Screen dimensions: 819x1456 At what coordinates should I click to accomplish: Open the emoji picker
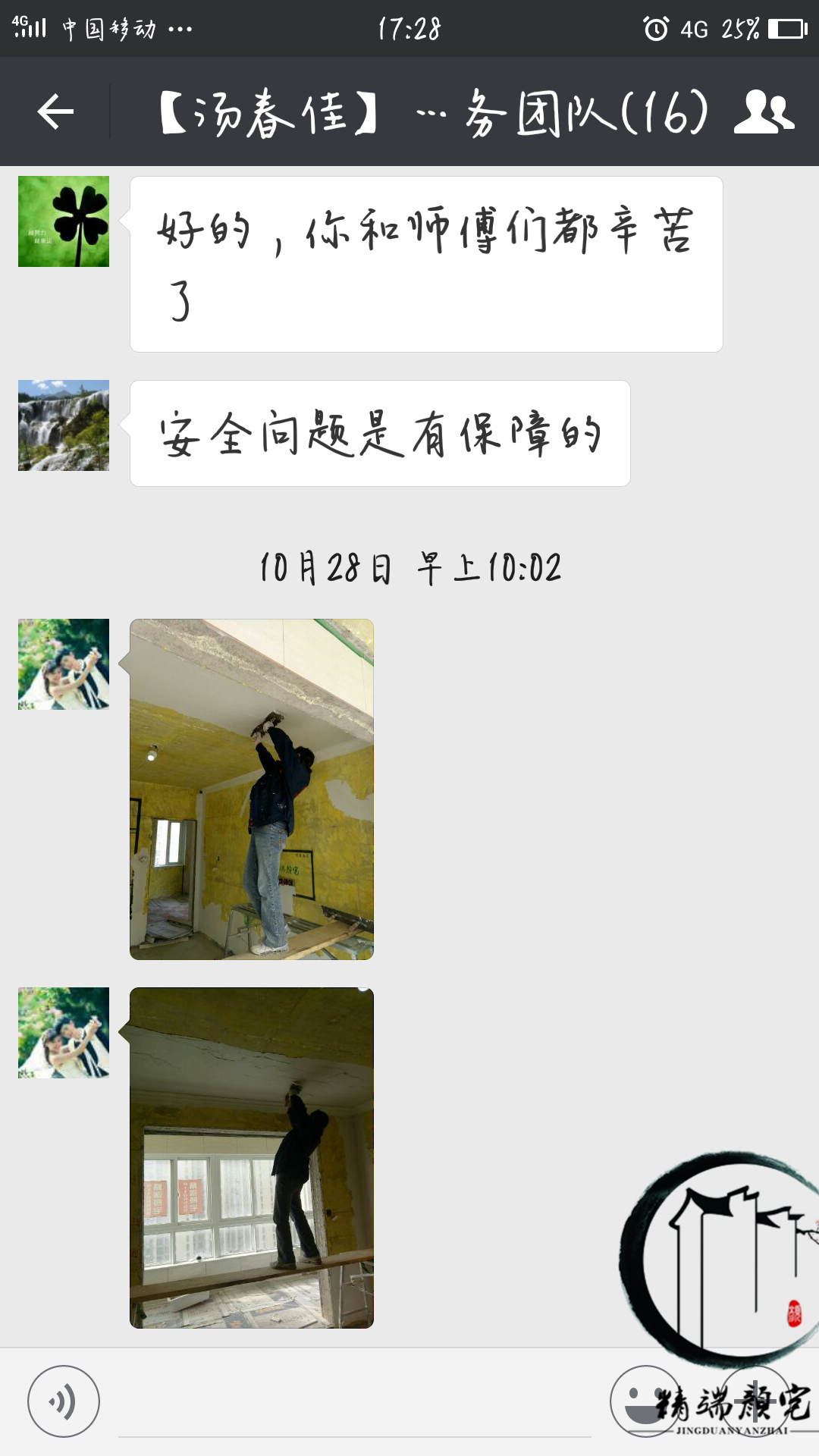click(x=645, y=1401)
